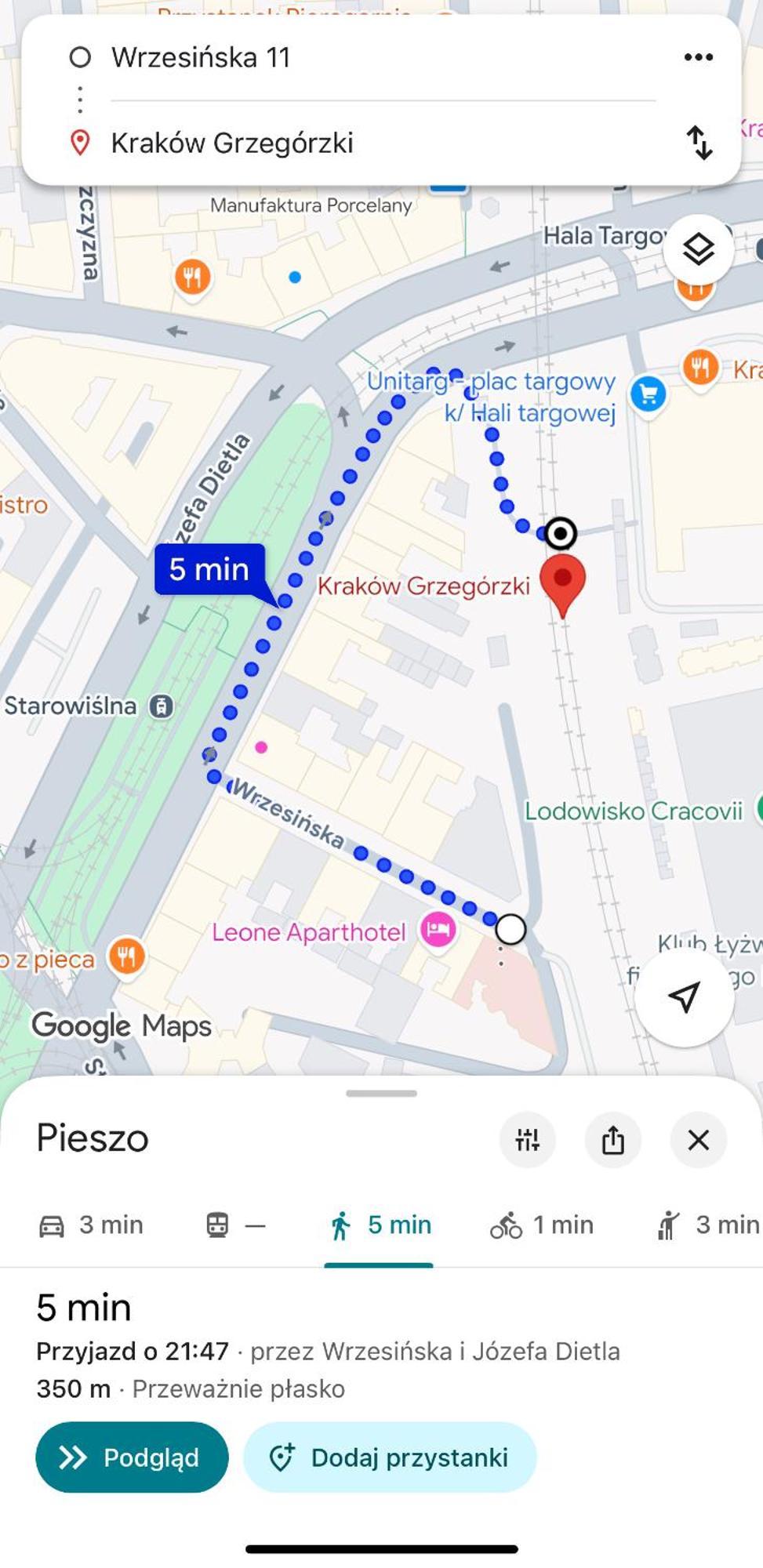Tap Dodaj przystanki to add stops
Screen dimensions: 763x1568
(390, 1457)
